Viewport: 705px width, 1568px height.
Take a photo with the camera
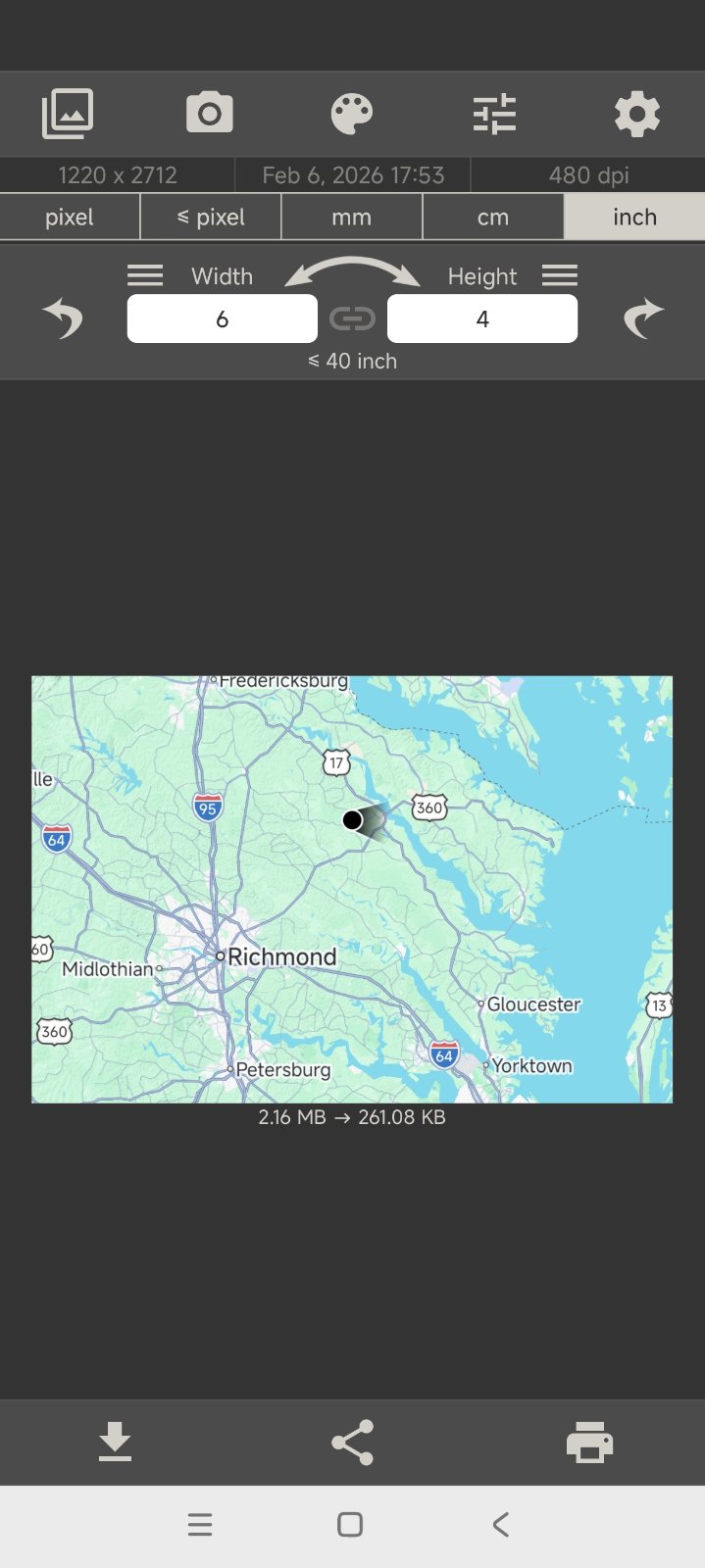(x=210, y=114)
